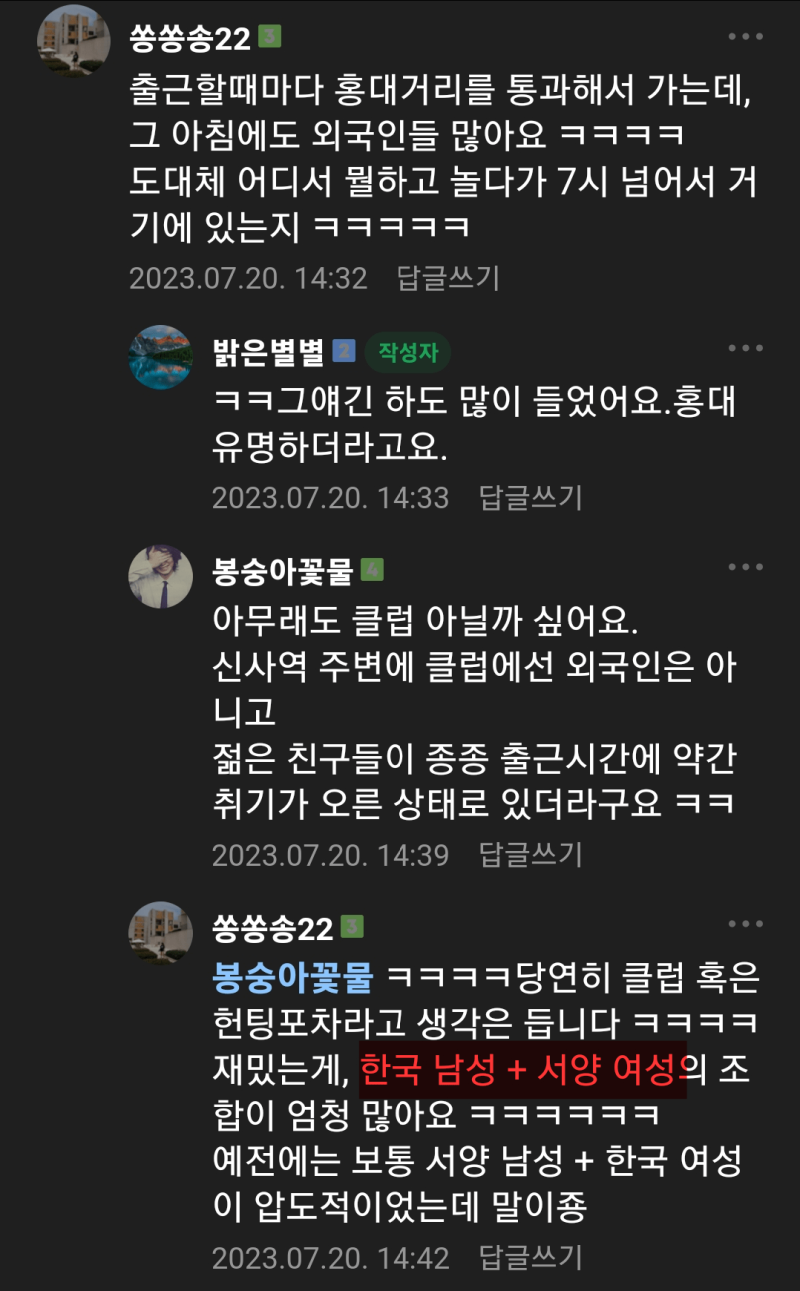Tap the 밝은별별 nickname
The height and width of the screenshot is (1291, 800).
coord(269,351)
